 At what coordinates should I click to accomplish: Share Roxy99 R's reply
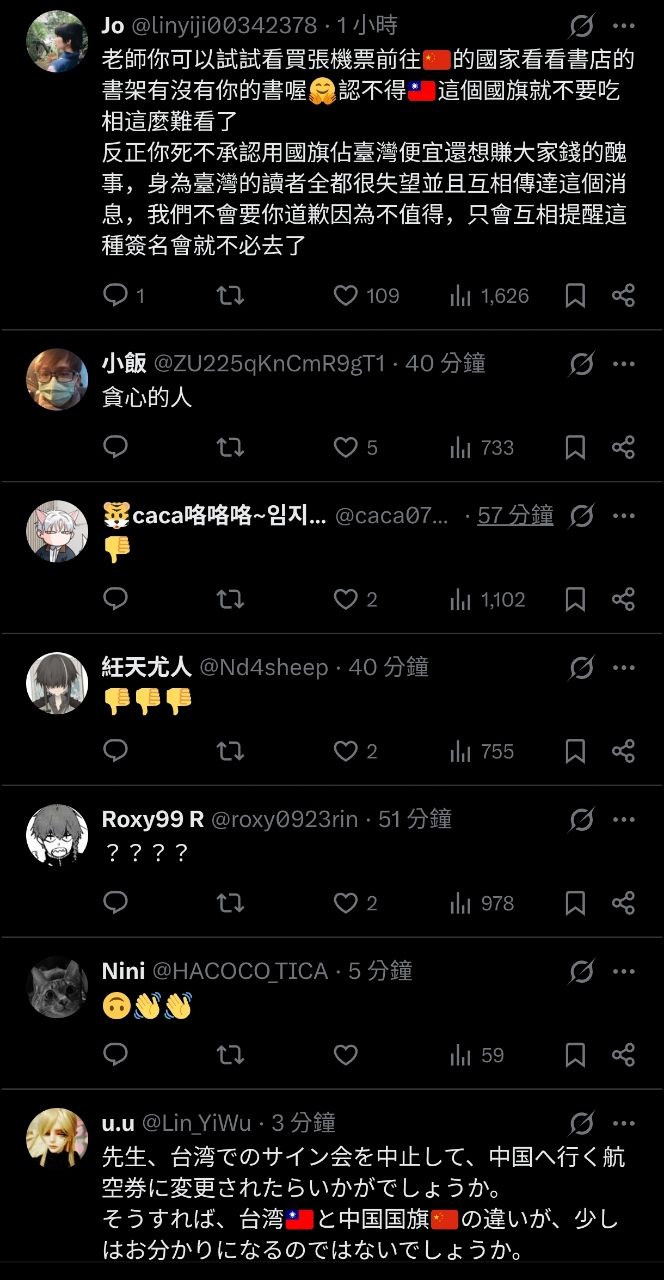(623, 903)
